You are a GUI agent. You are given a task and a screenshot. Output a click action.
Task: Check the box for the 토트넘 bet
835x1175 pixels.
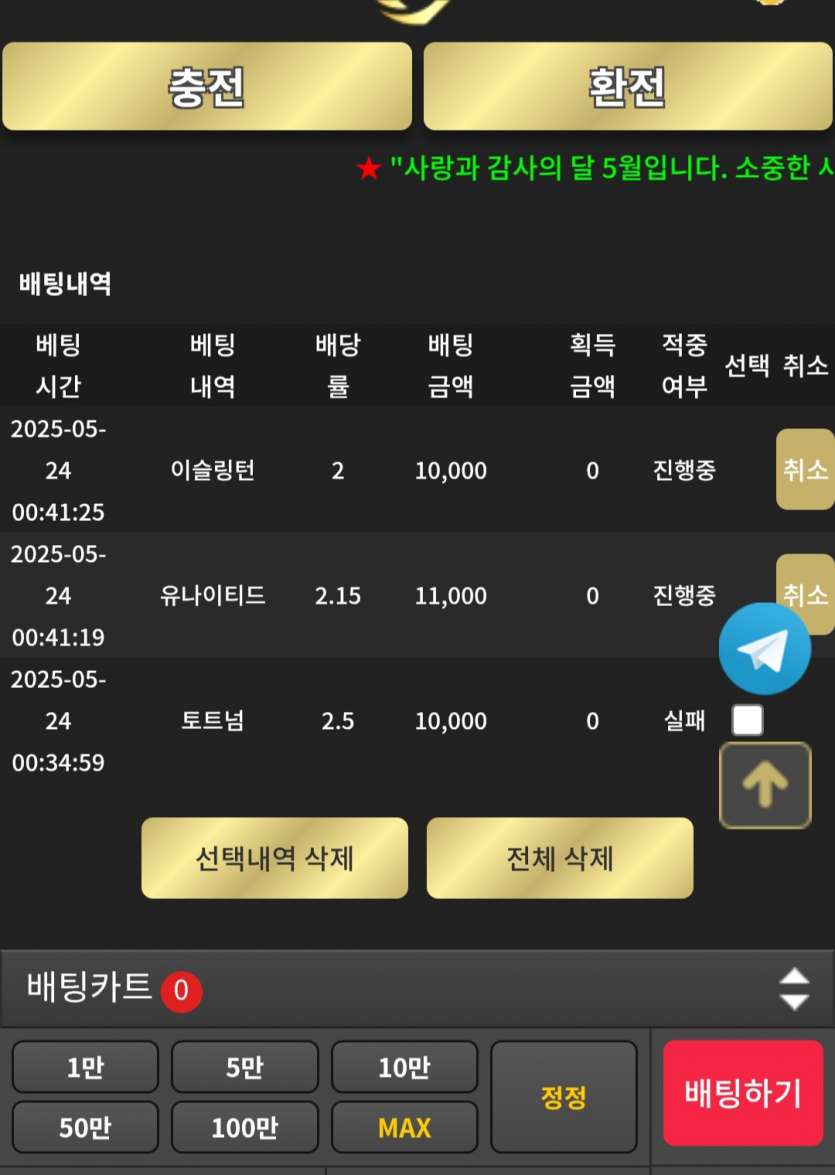pyautogui.click(x=747, y=720)
